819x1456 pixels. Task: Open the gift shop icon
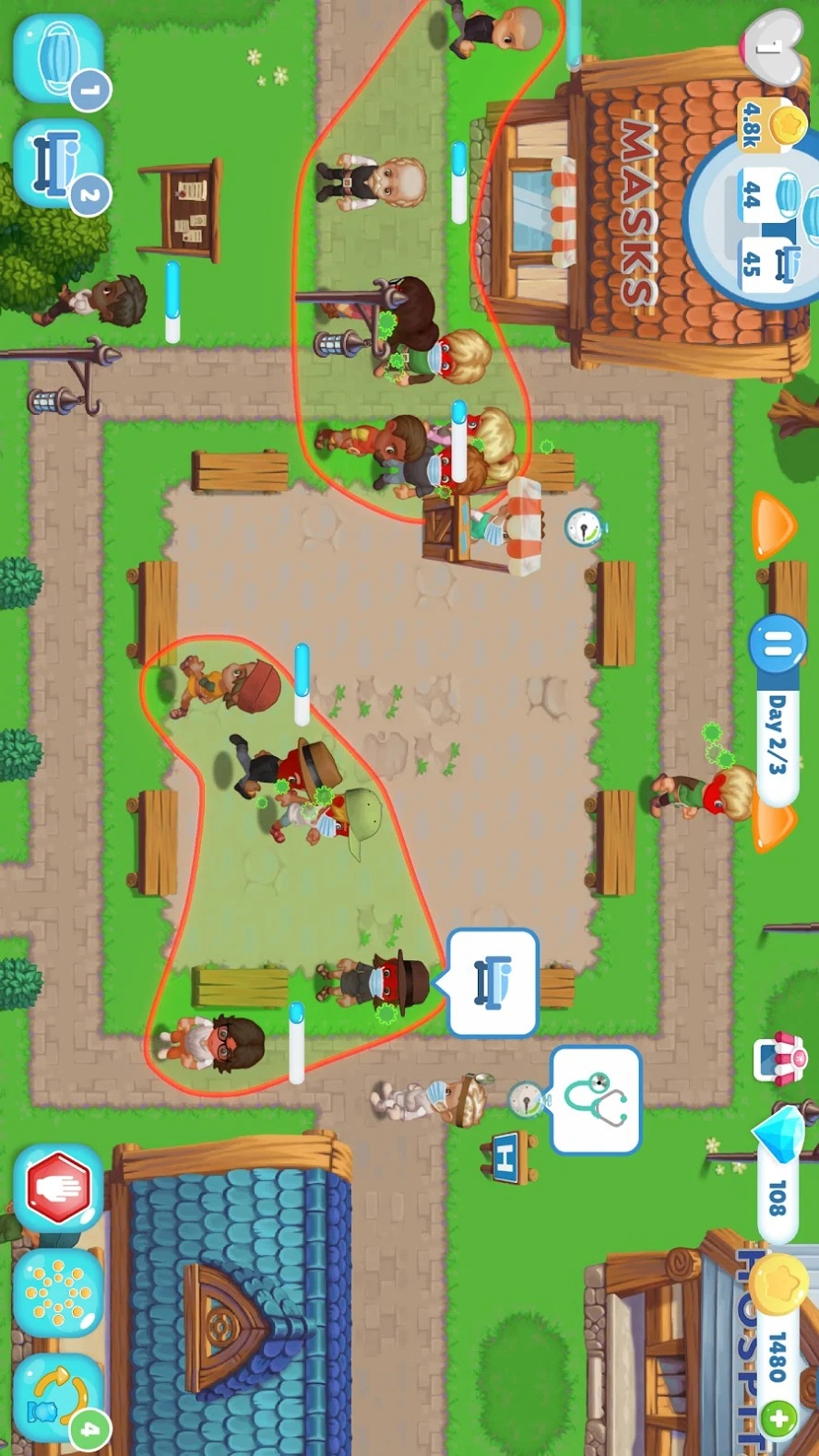pos(779,1059)
